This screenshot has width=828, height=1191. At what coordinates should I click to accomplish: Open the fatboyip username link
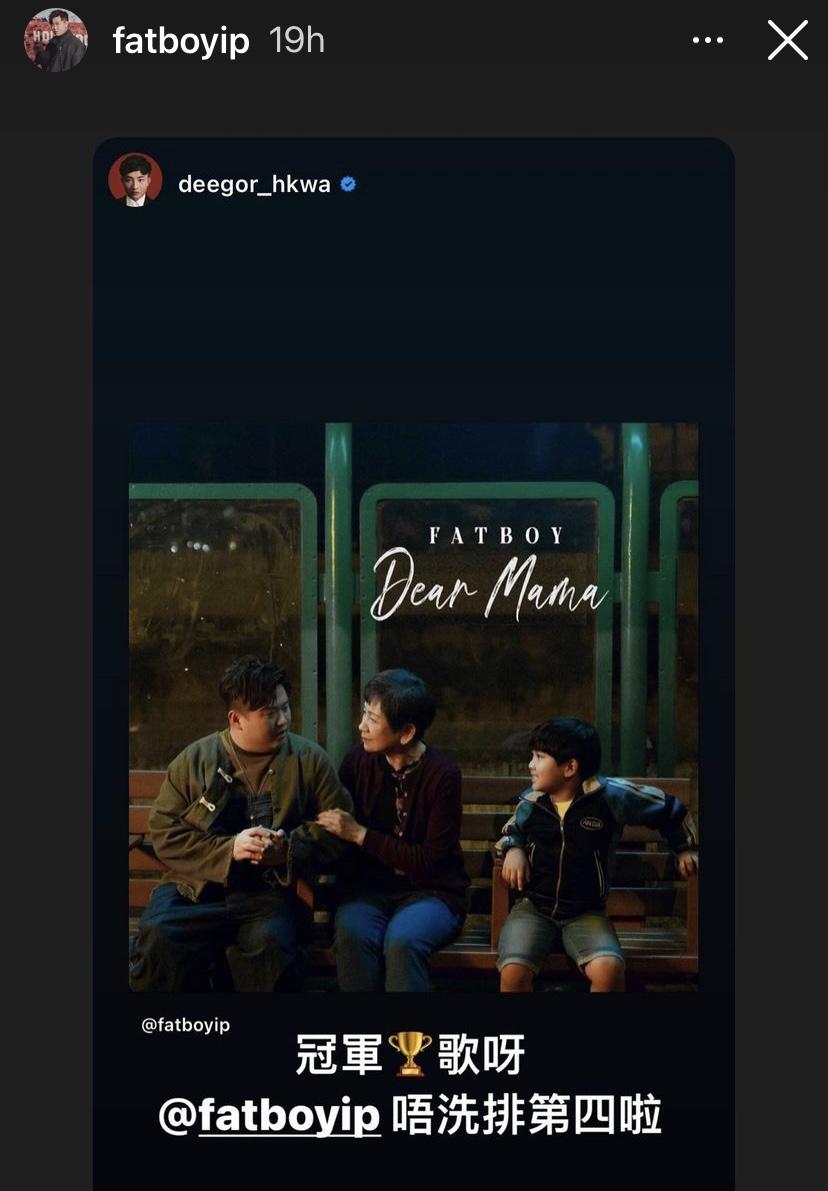coord(181,41)
